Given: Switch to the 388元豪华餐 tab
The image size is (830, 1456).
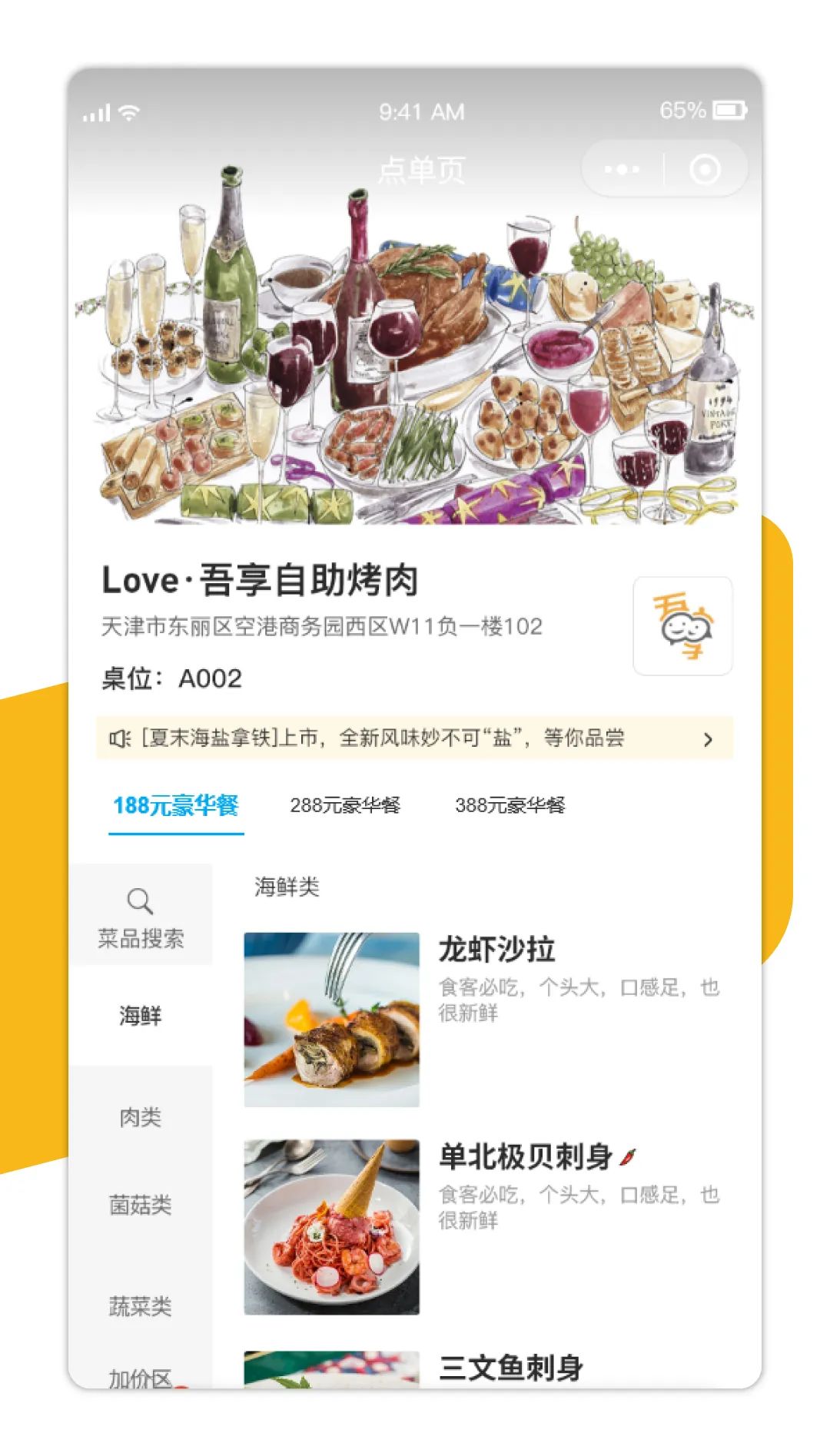Looking at the screenshot, I should [510, 805].
